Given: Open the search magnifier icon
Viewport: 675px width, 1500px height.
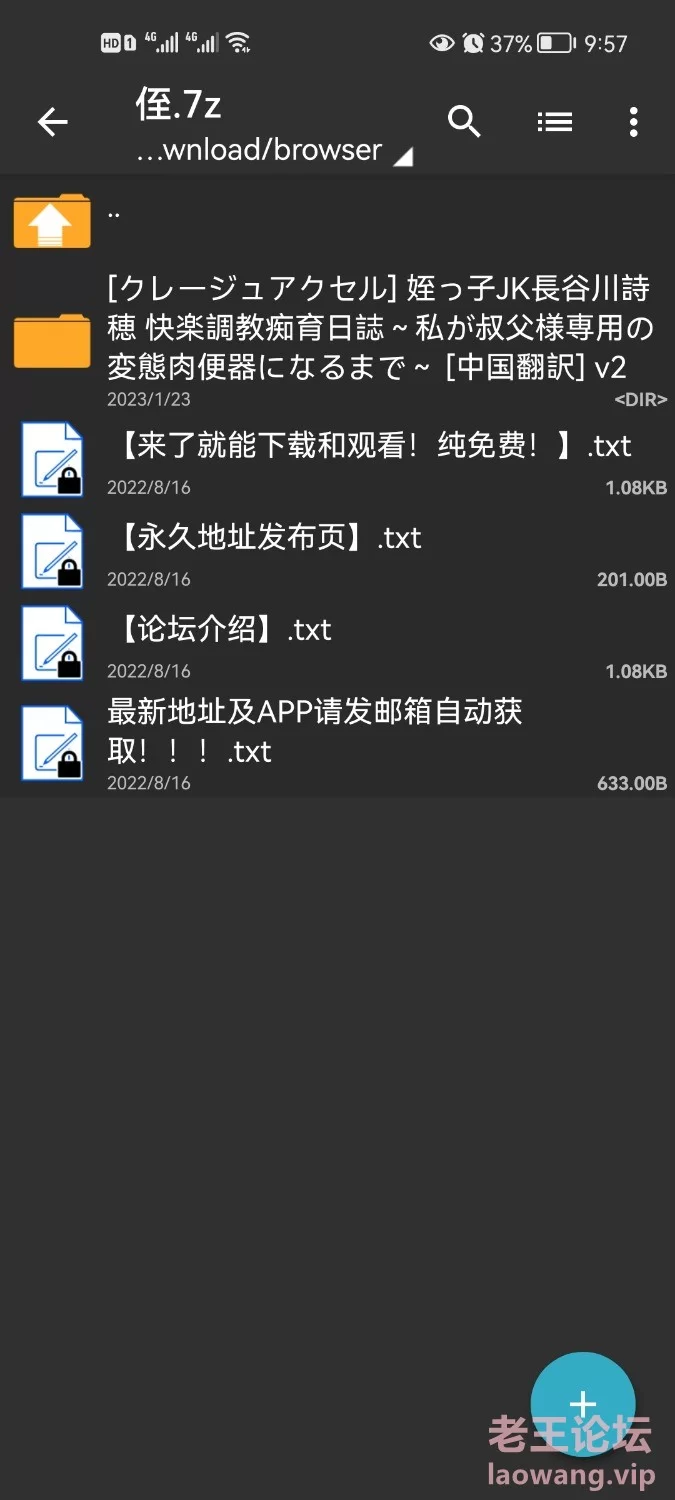Looking at the screenshot, I should pos(464,122).
